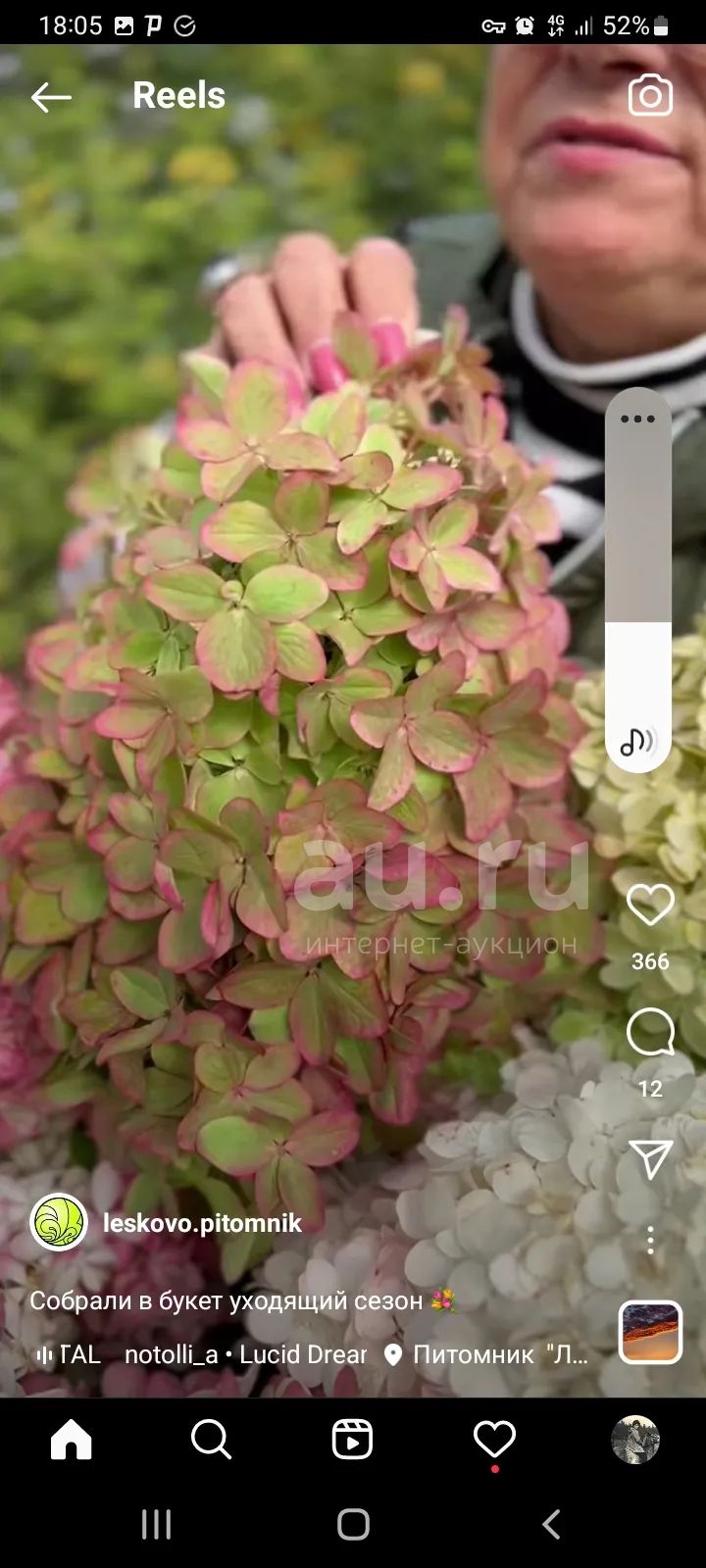Viewport: 706px width, 1568px height.
Task: Switch to the Reels tab
Action: pyautogui.click(x=352, y=1440)
